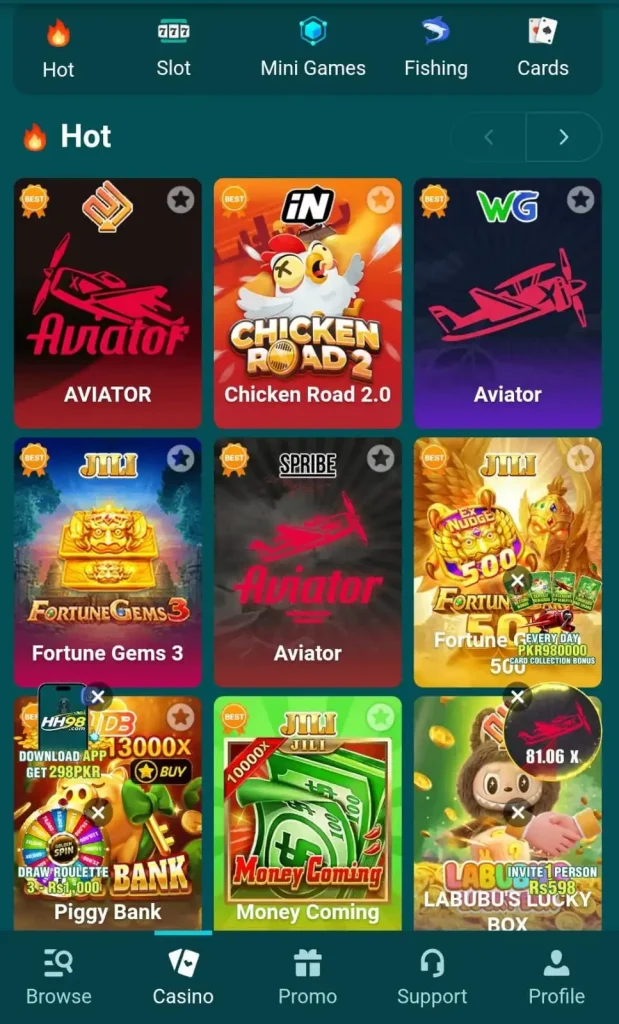Add WG Aviator to favorites
Viewport: 619px width, 1024px height.
click(x=580, y=200)
